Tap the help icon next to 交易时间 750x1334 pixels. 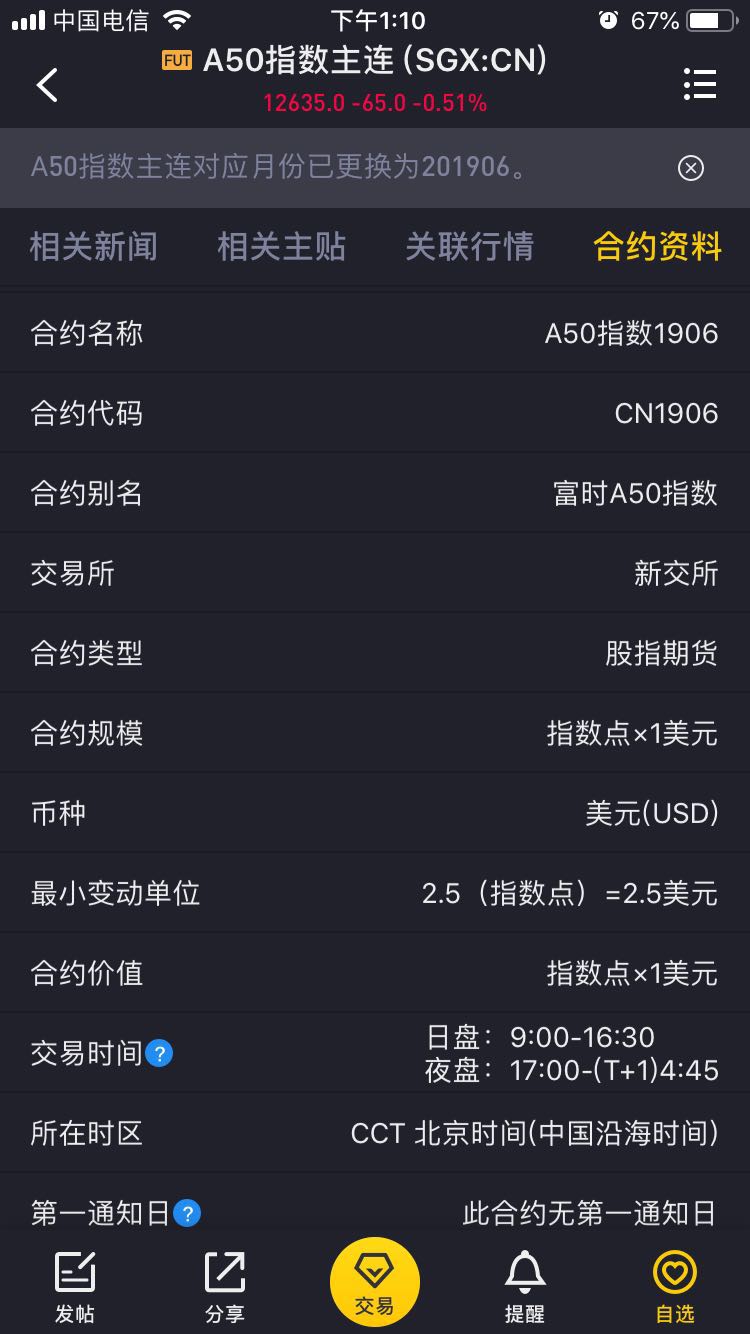[x=160, y=1053]
